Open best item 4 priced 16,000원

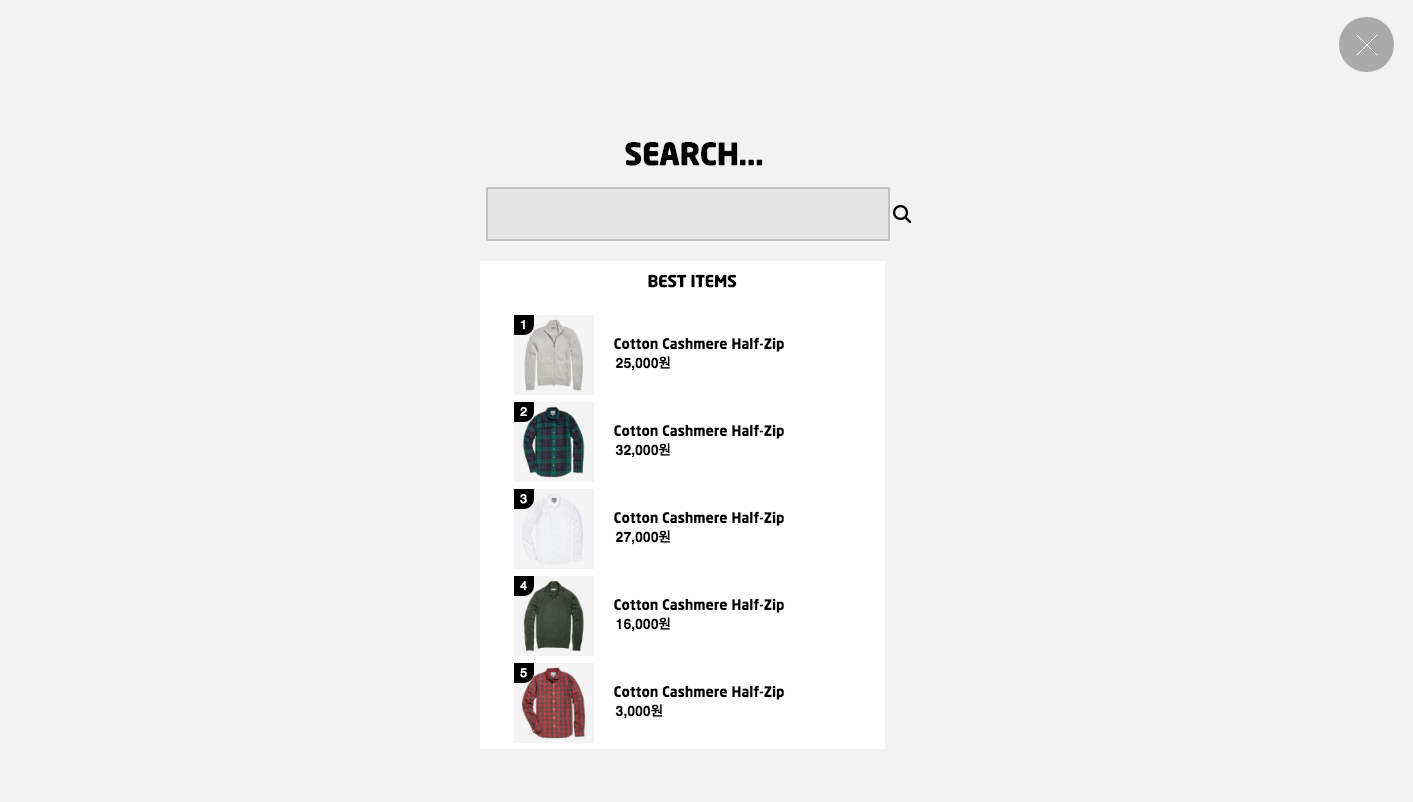tap(698, 605)
